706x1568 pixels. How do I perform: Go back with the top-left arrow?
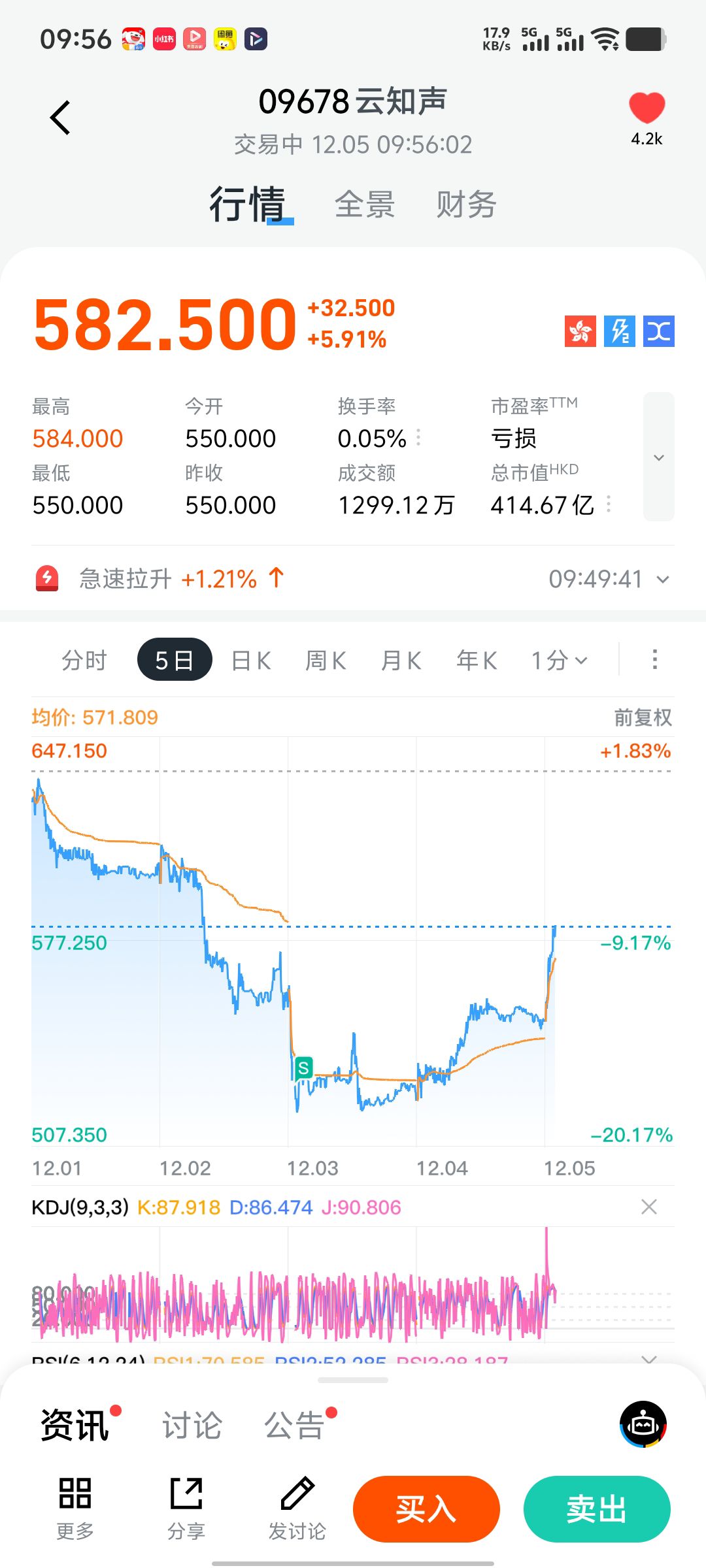[60, 118]
